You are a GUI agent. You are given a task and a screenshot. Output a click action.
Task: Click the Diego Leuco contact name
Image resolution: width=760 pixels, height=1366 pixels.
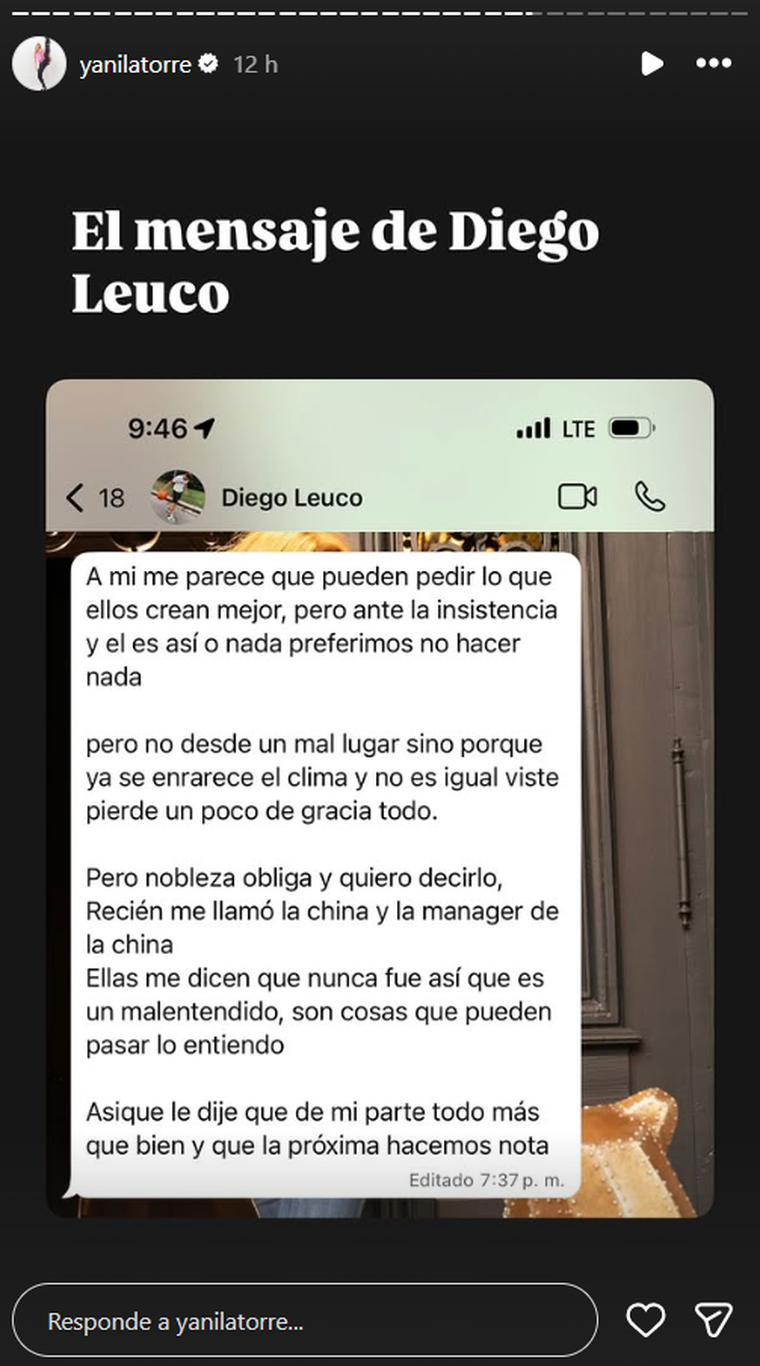point(290,496)
